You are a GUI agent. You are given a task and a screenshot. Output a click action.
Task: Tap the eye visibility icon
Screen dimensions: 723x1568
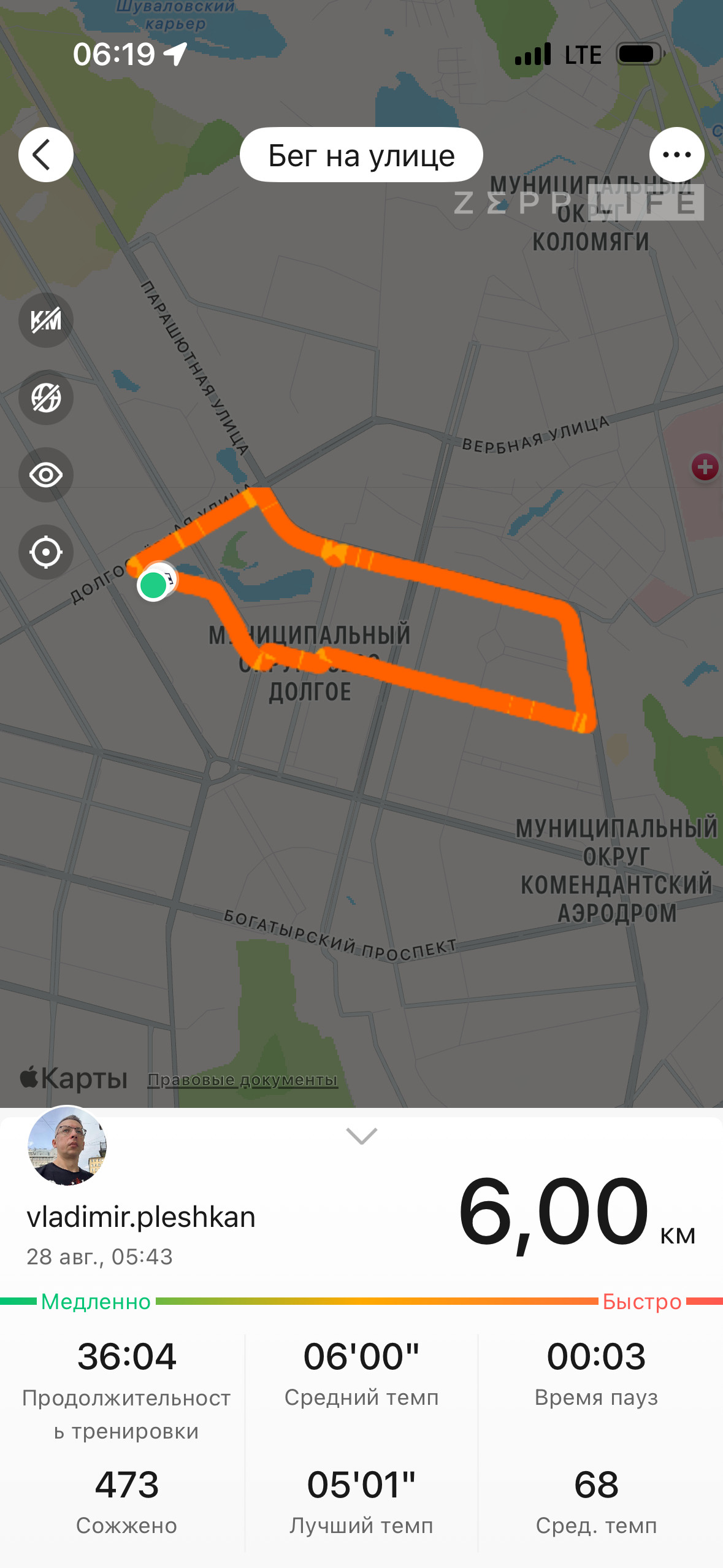[46, 475]
